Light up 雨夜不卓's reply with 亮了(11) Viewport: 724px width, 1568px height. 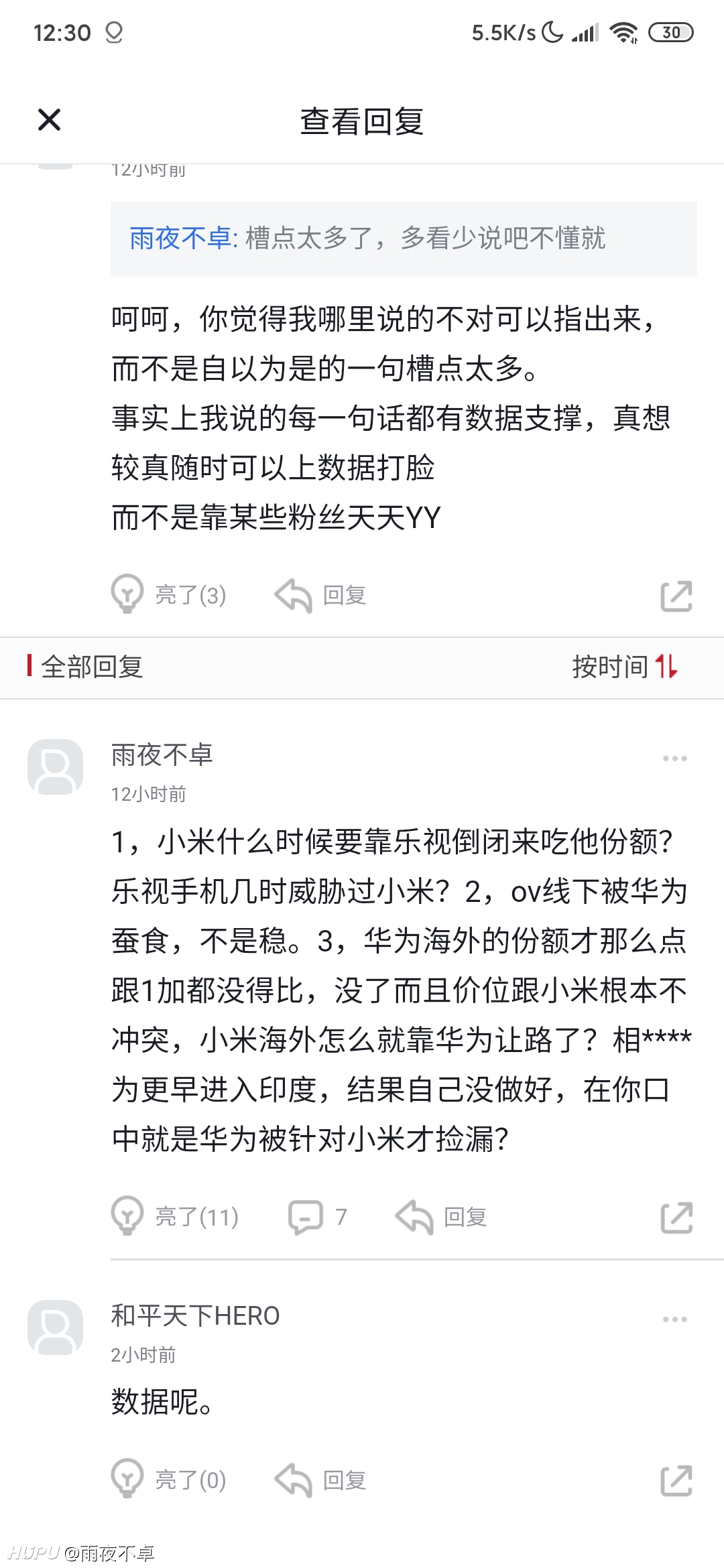pyautogui.click(x=175, y=1217)
